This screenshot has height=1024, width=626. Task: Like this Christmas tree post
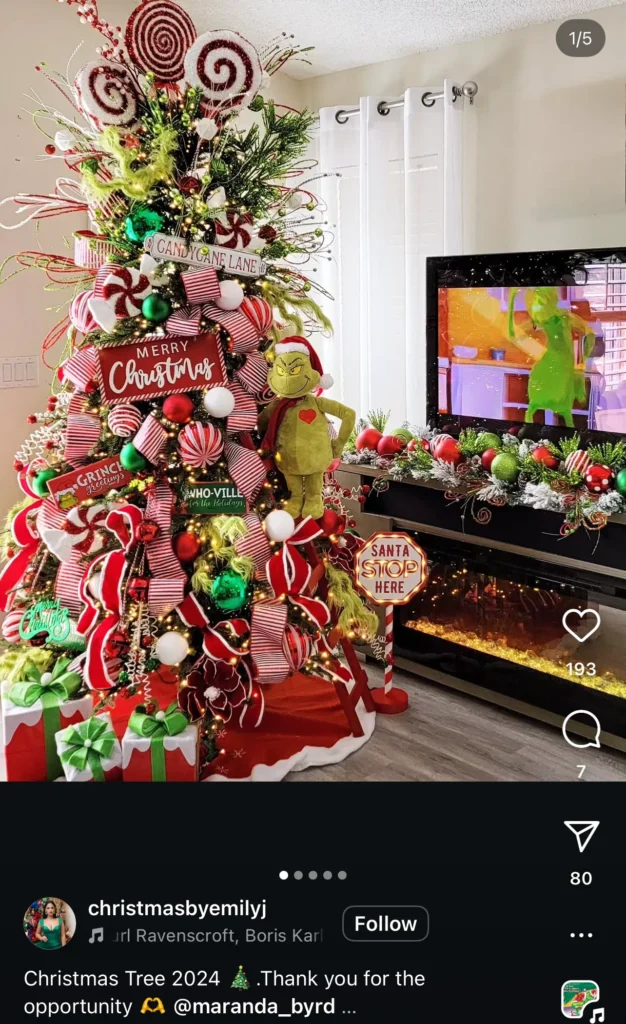[x=581, y=626]
